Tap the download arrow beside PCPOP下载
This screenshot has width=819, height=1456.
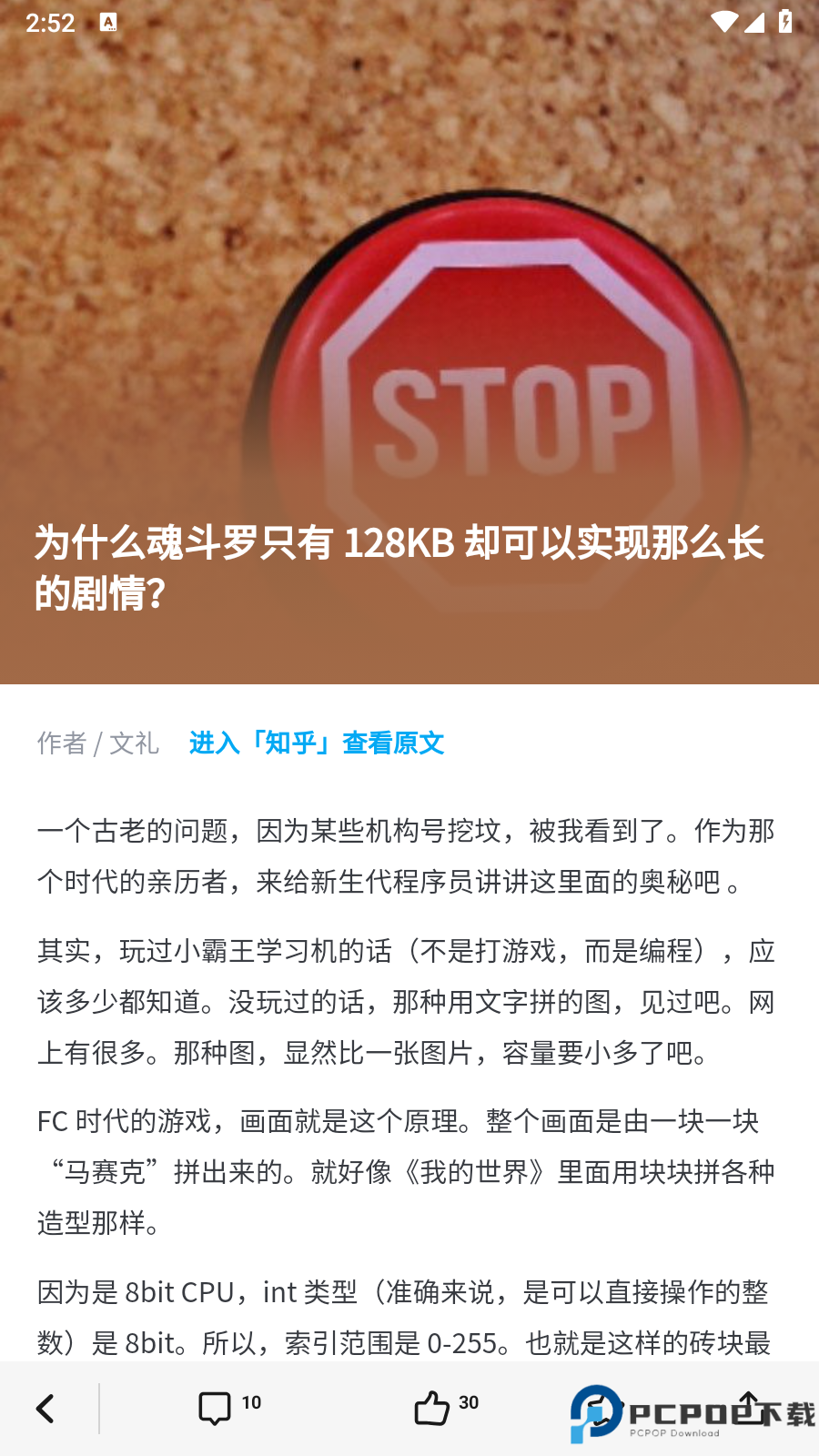[750, 1406]
